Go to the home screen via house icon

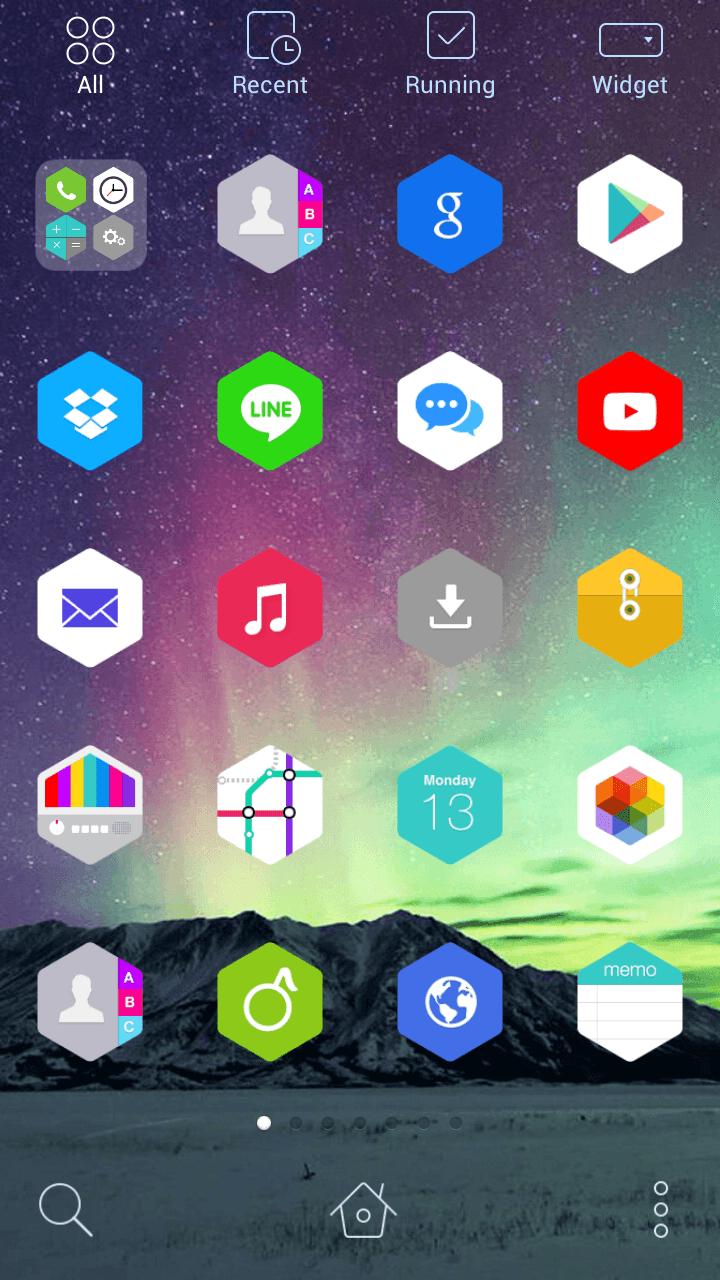[x=362, y=1210]
